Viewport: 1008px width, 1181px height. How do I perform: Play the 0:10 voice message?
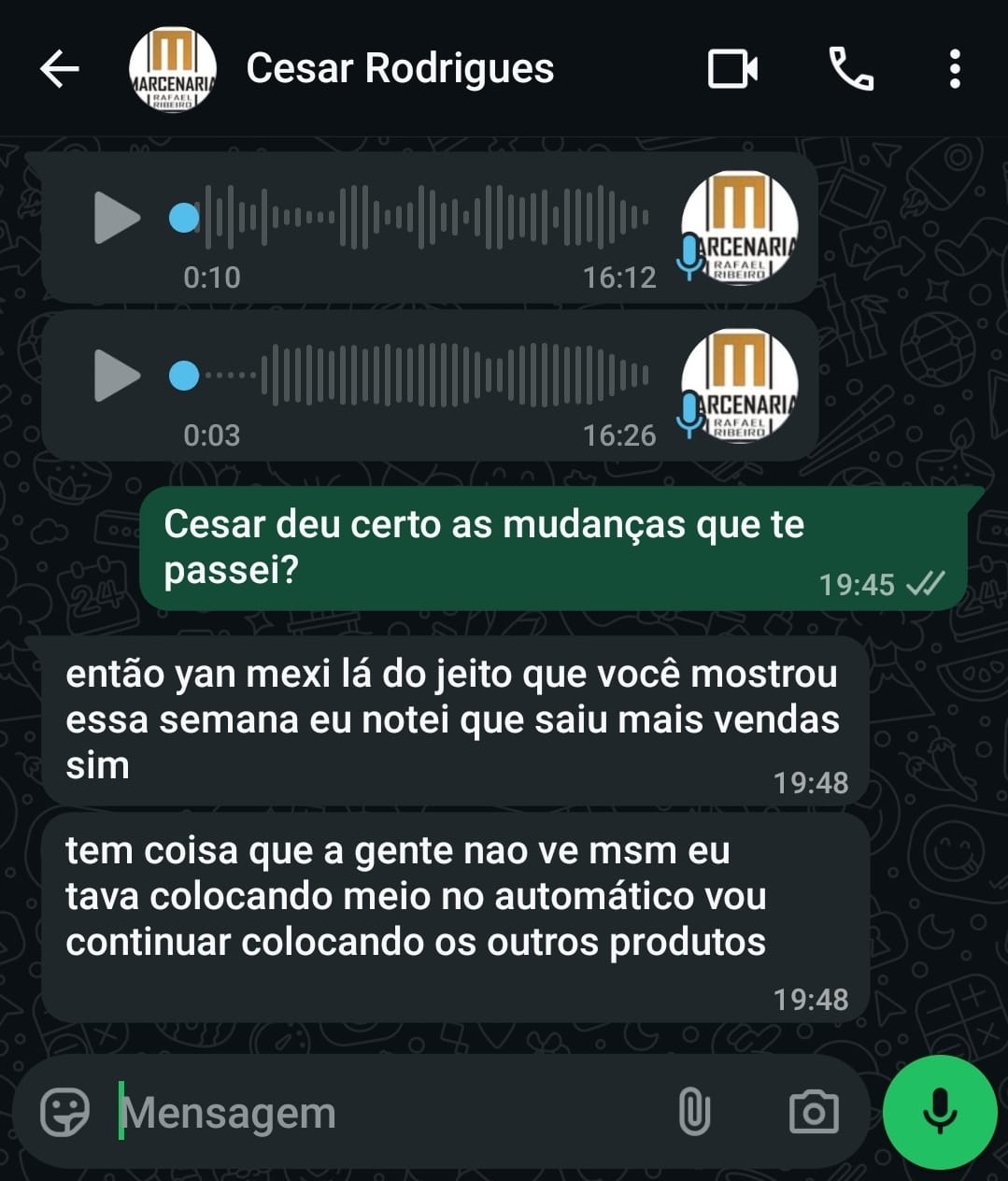coord(116,217)
